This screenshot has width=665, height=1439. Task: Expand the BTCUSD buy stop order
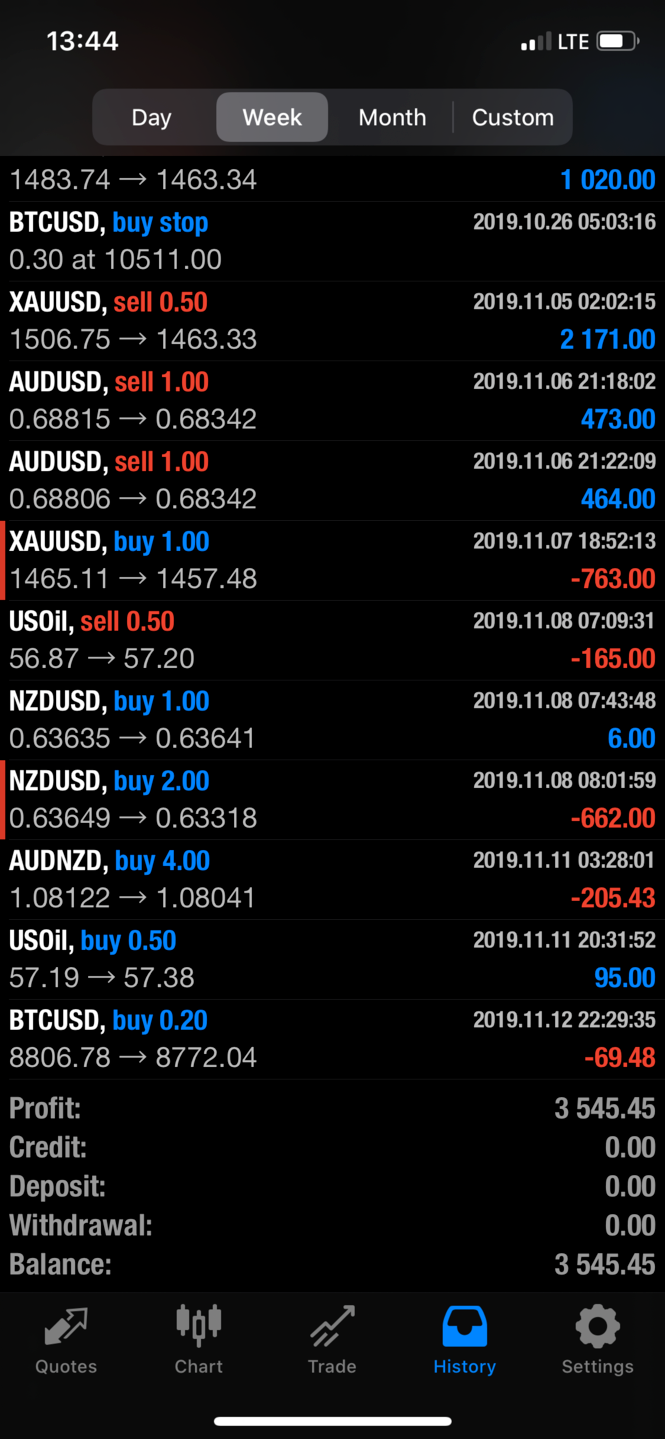click(332, 241)
